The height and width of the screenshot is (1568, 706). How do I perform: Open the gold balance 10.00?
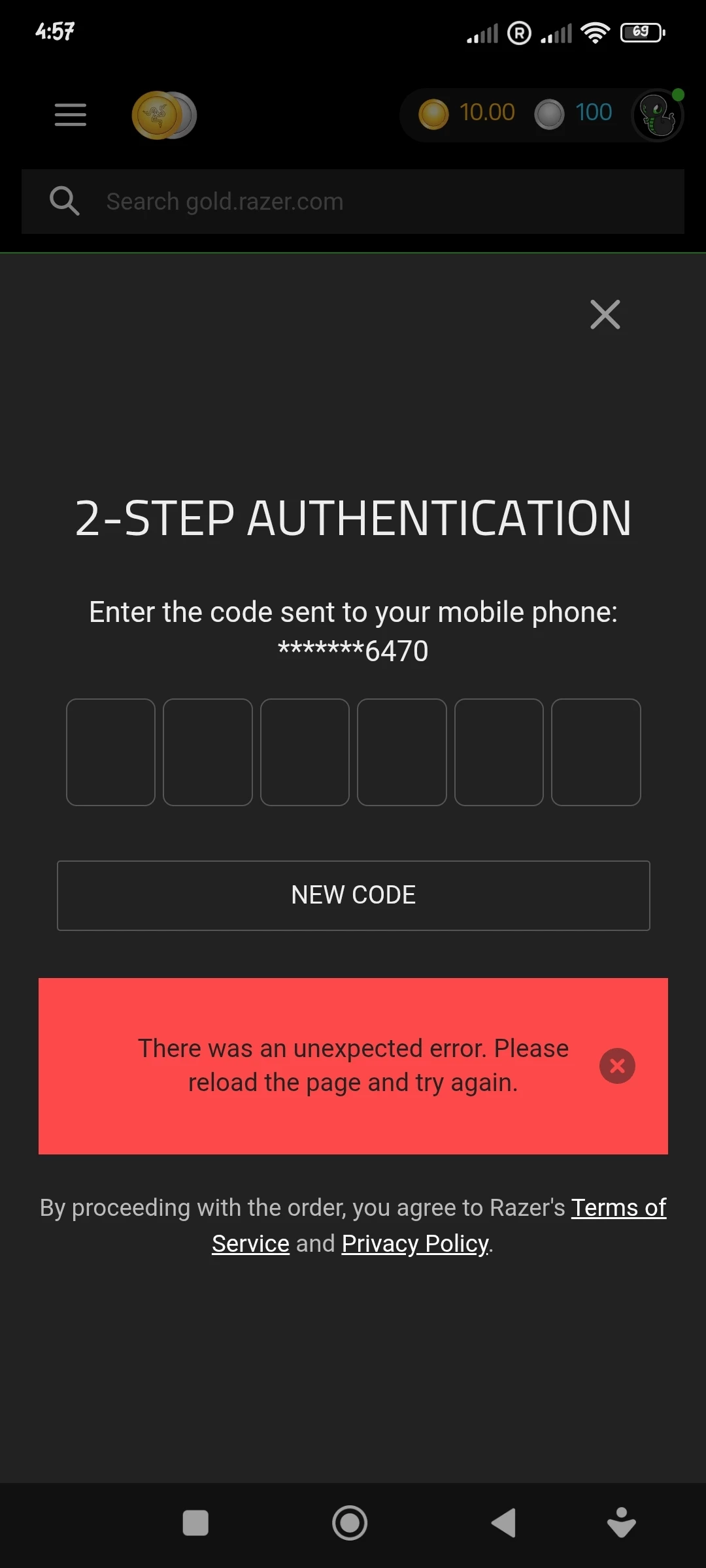(467, 113)
